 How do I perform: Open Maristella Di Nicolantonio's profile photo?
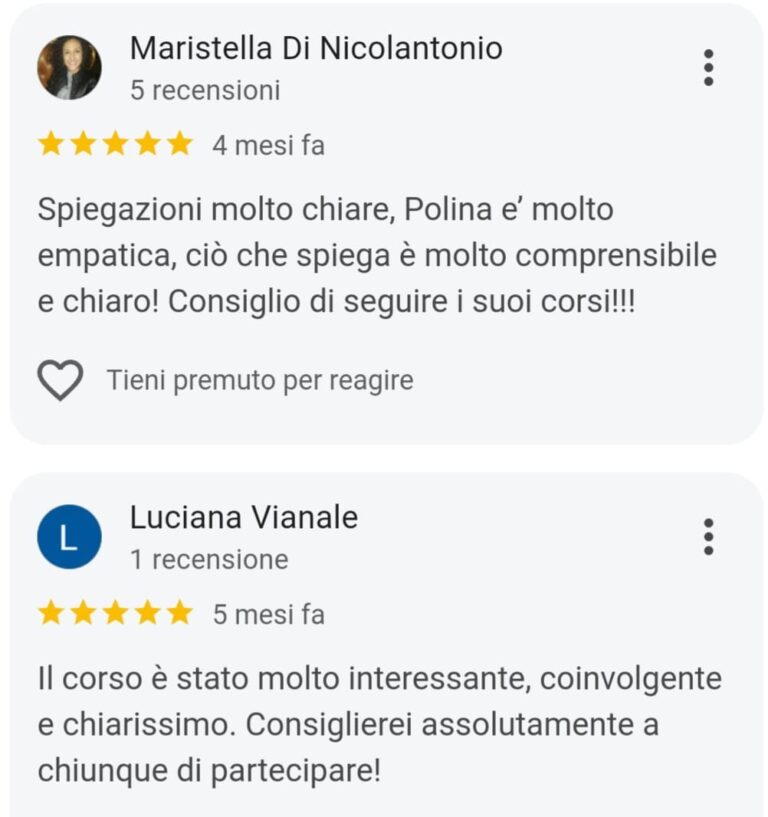69,68
